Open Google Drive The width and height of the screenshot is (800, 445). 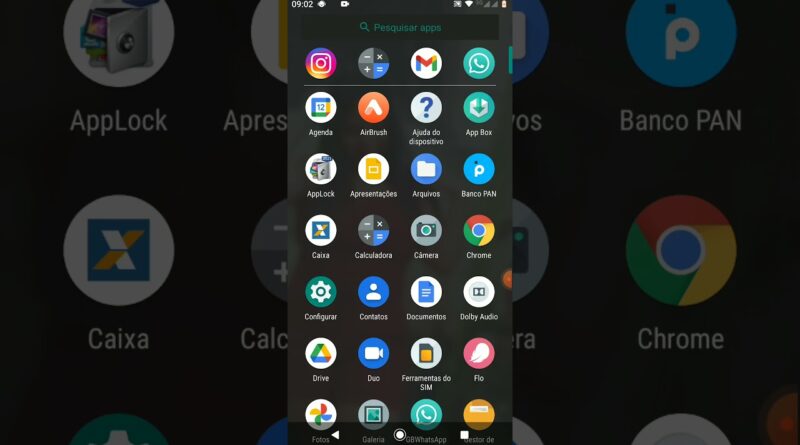tap(321, 353)
